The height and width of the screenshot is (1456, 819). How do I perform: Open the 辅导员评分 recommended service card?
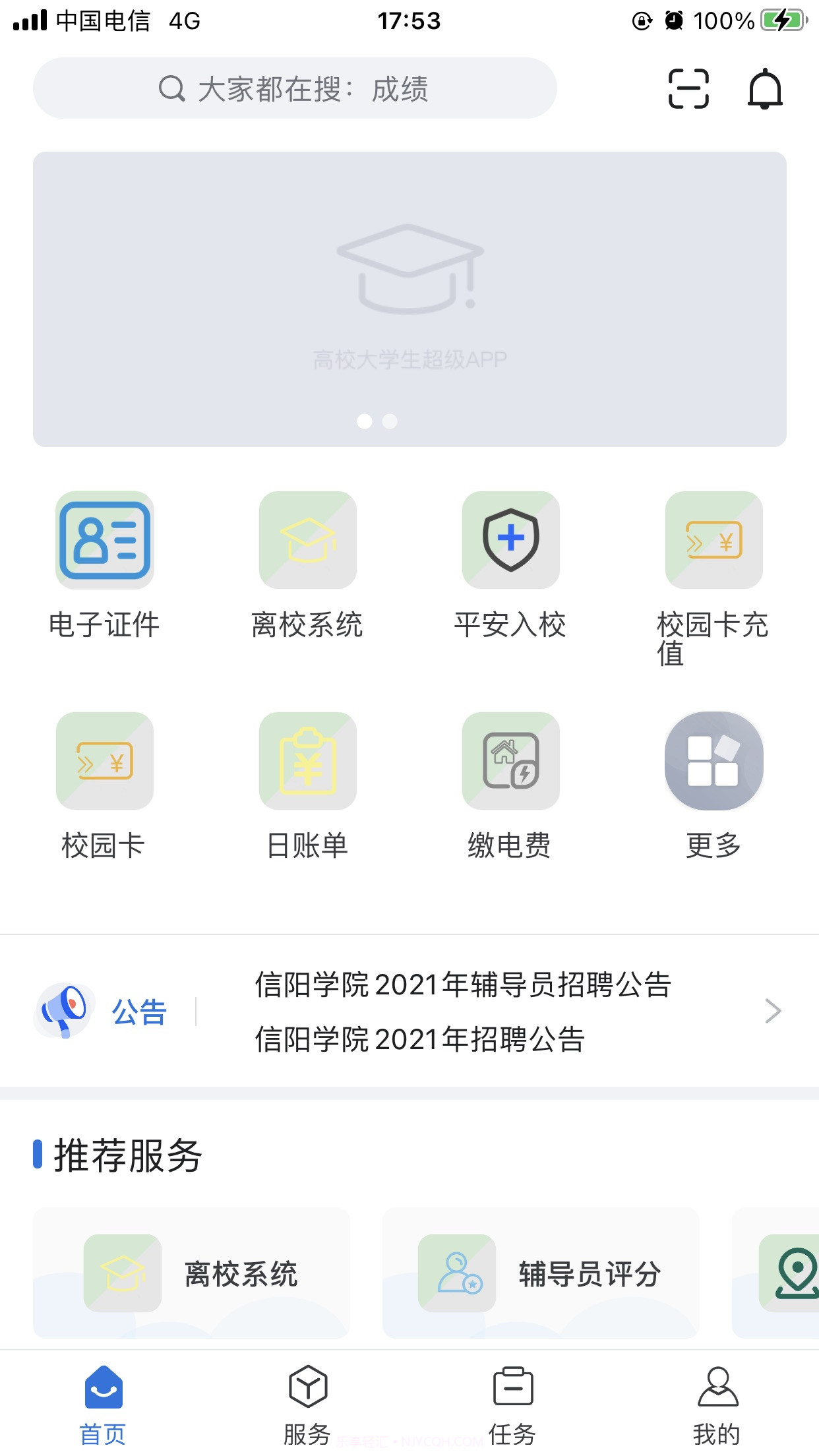(x=541, y=1273)
